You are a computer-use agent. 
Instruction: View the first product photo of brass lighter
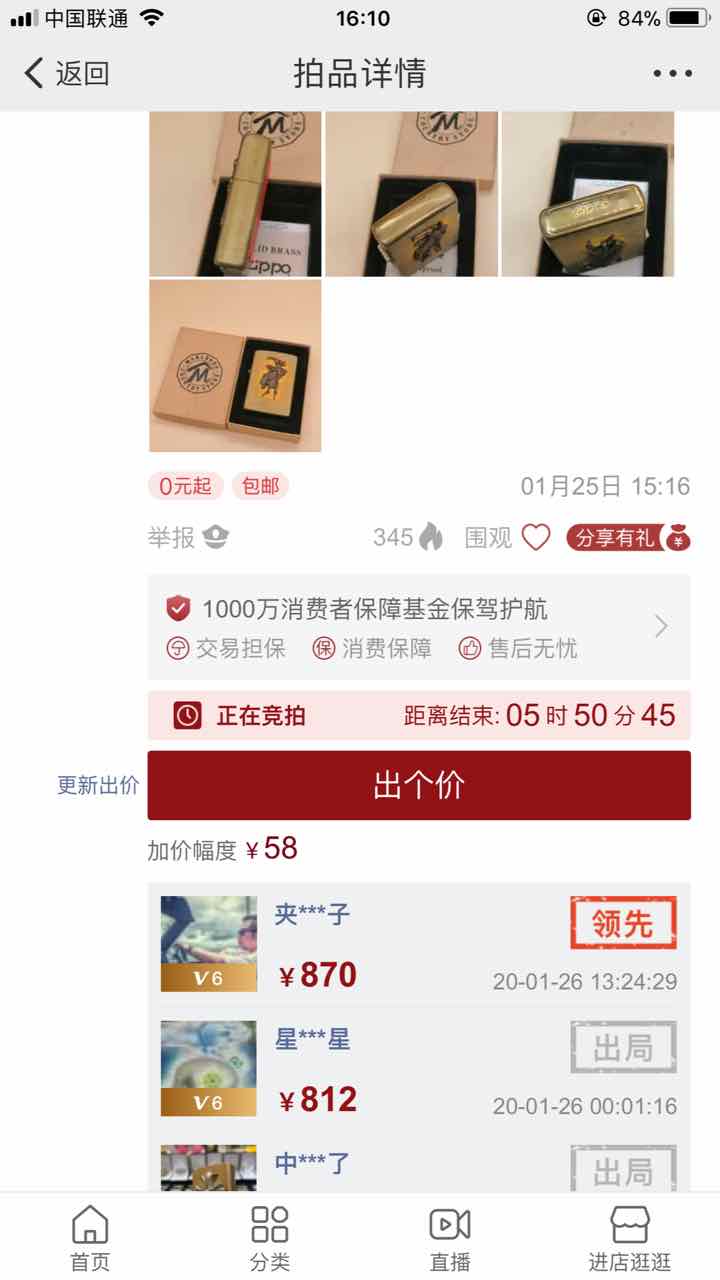coord(235,194)
